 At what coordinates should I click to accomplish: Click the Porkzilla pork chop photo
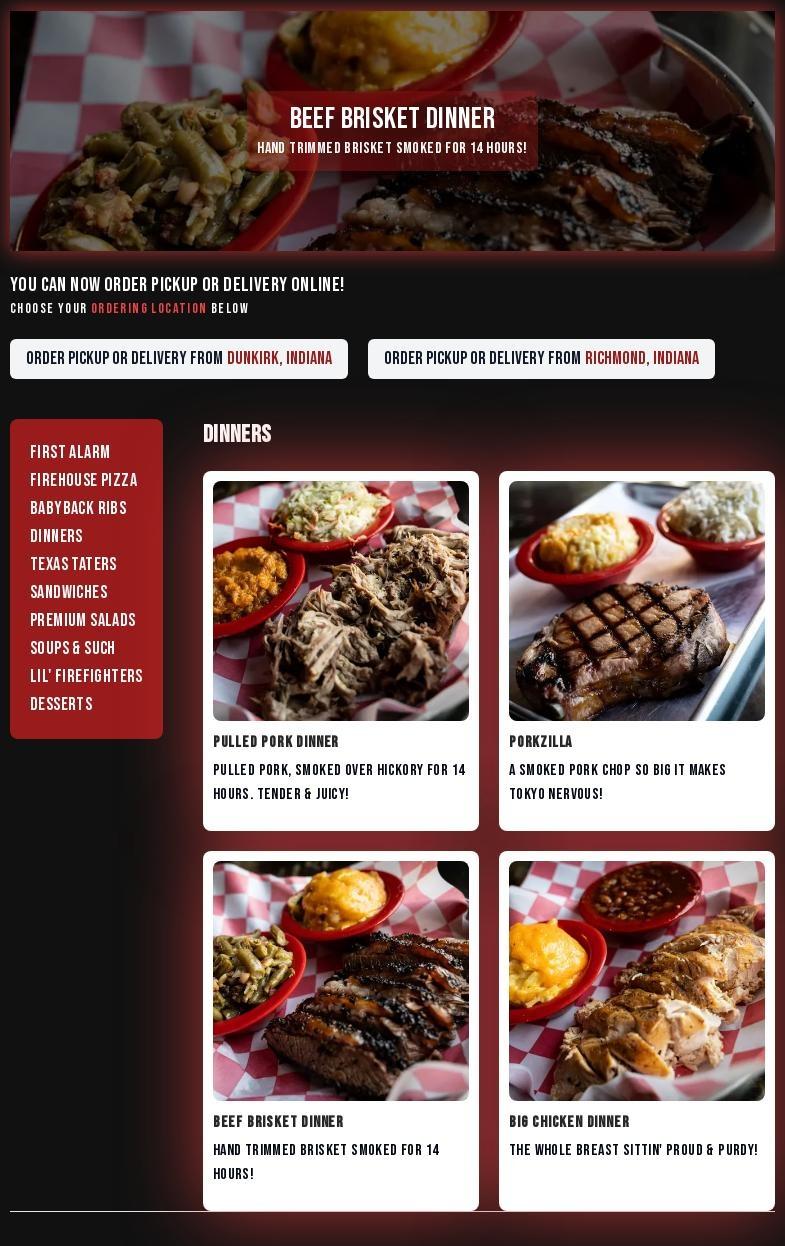pos(637,600)
